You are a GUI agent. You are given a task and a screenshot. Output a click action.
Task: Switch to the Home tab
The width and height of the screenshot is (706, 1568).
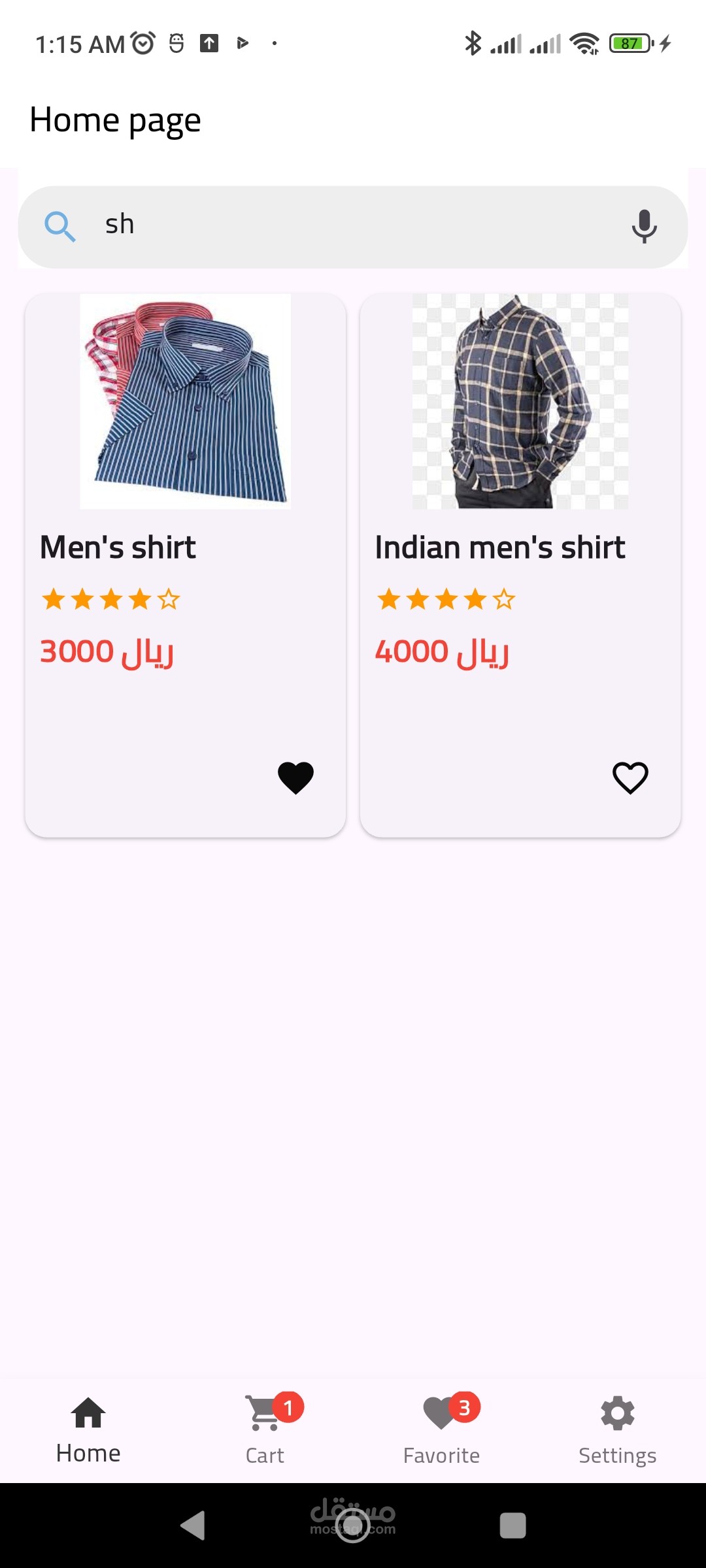coord(88,1429)
